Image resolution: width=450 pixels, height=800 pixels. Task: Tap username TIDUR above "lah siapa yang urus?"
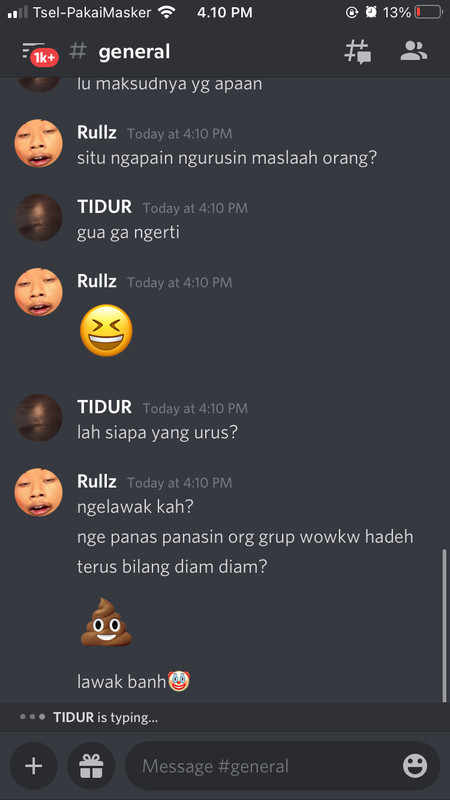[105, 407]
